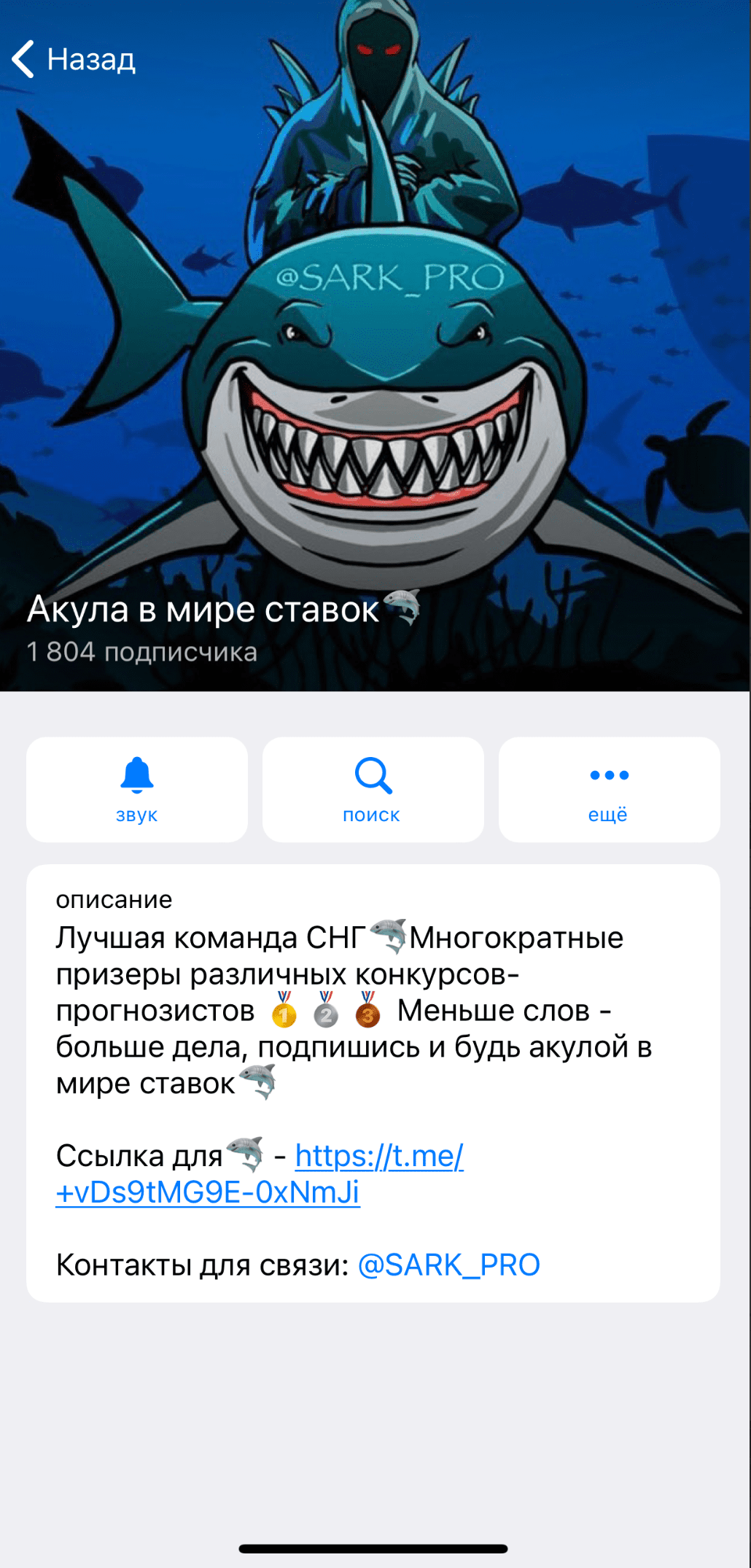The image size is (751, 1568).
Task: Open the t.me invite link
Action: 378,1156
